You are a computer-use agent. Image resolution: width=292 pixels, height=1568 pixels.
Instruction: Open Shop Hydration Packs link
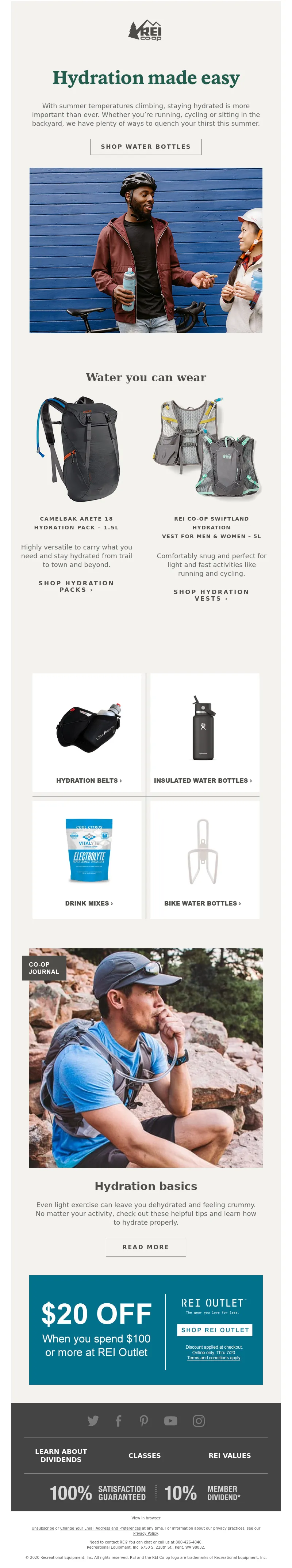click(x=76, y=586)
